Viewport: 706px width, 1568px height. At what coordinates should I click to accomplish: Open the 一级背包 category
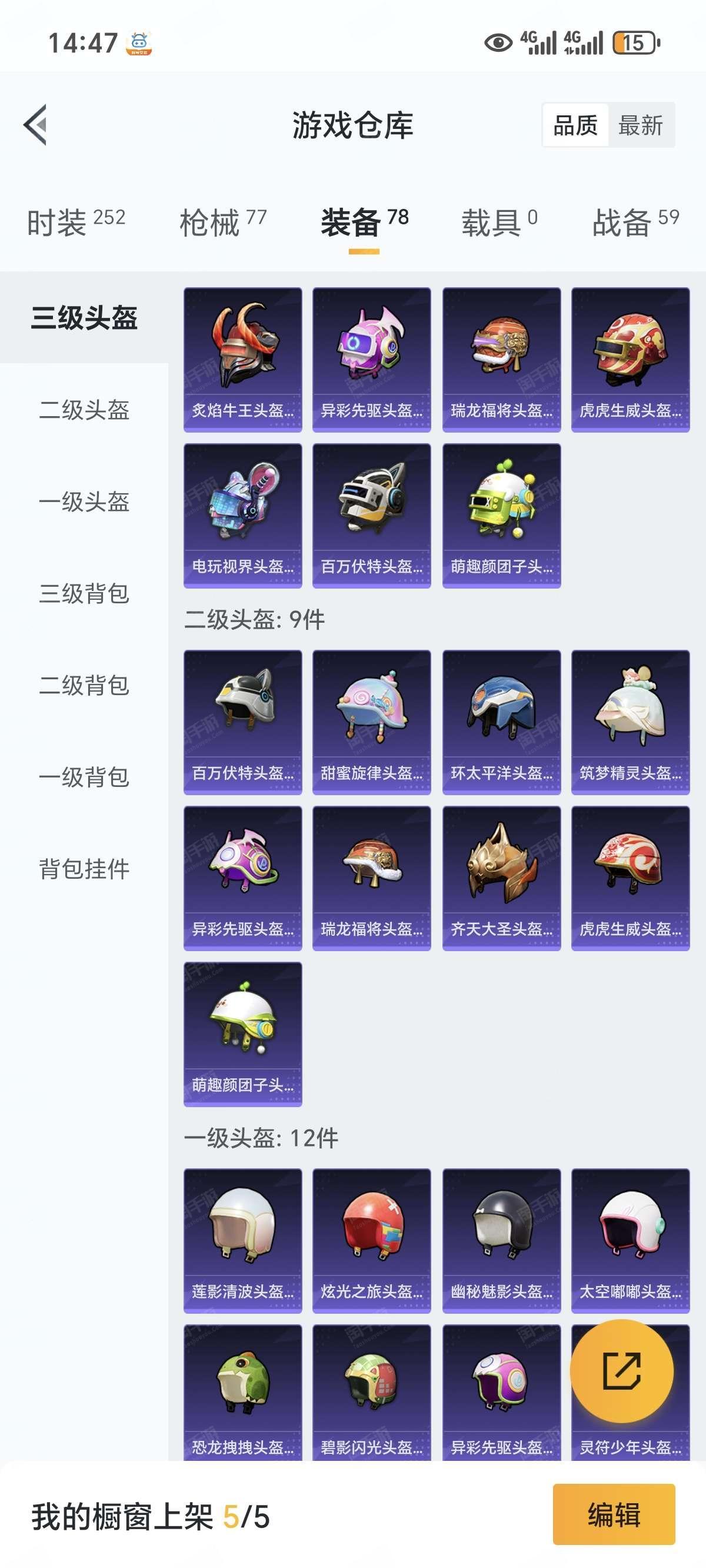click(84, 778)
